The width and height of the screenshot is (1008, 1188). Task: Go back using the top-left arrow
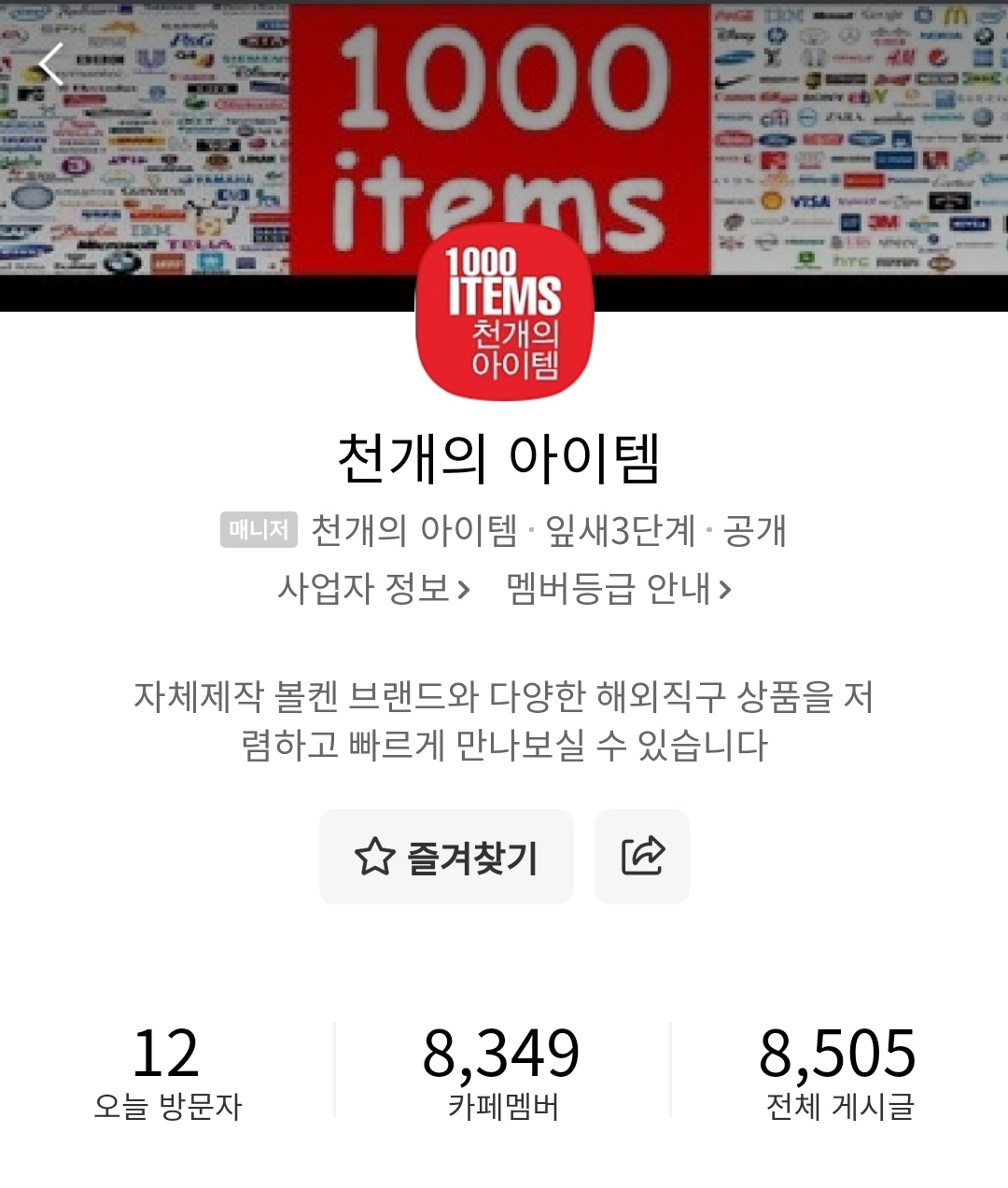click(51, 64)
